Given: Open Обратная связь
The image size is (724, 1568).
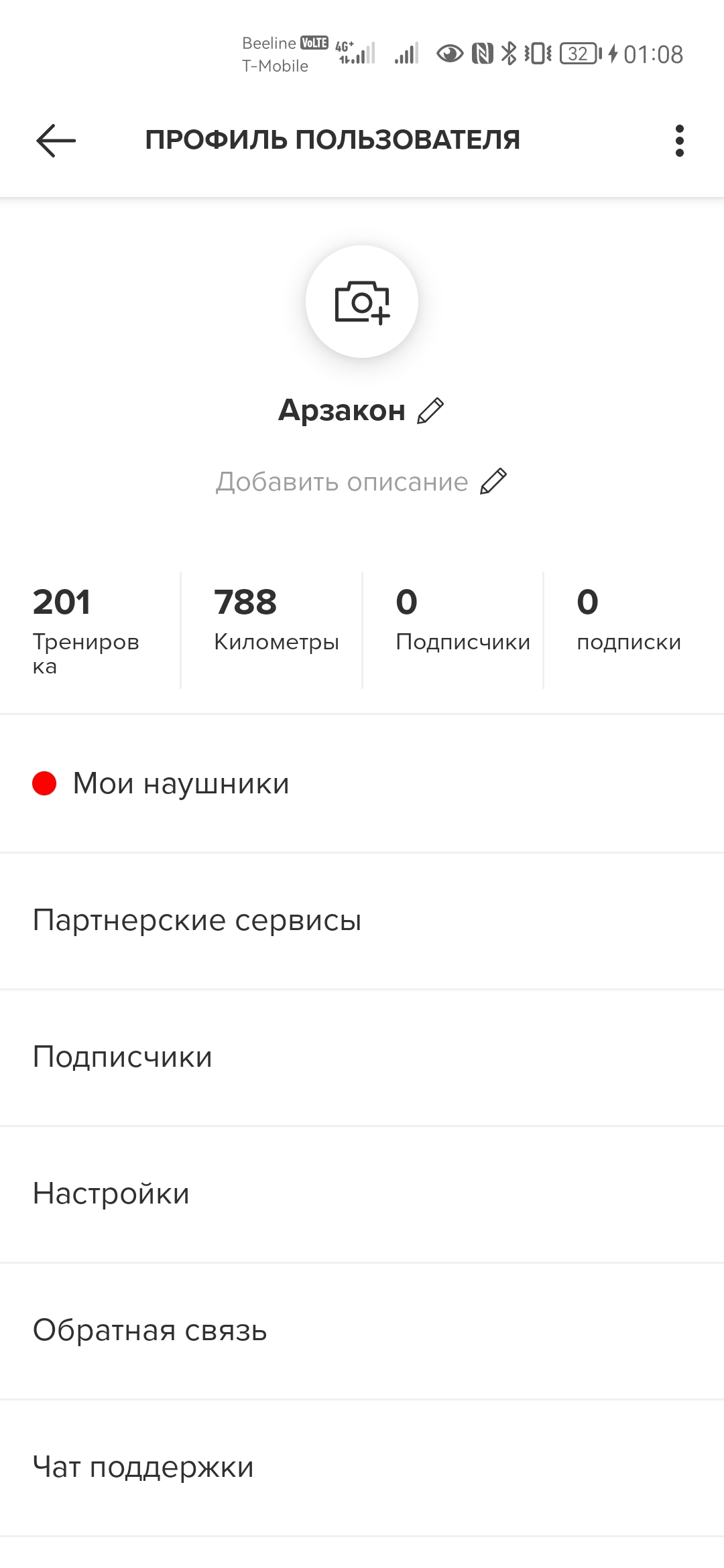Looking at the screenshot, I should coord(362,1330).
